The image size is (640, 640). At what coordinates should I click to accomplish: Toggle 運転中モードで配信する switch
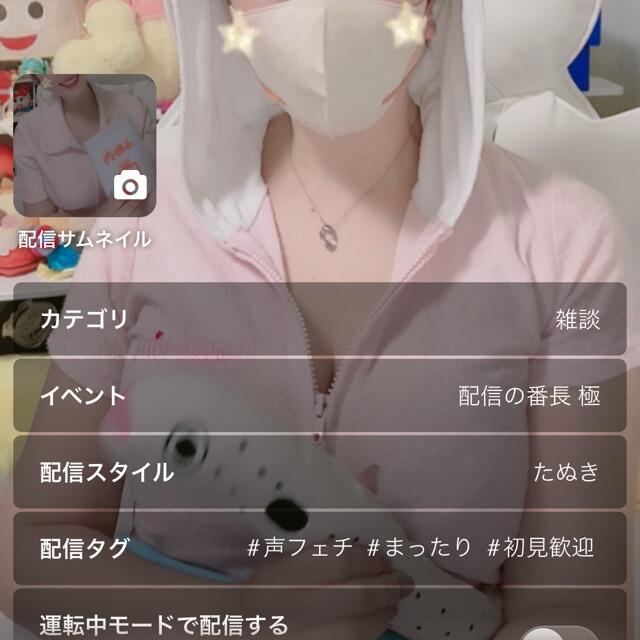pos(561,631)
